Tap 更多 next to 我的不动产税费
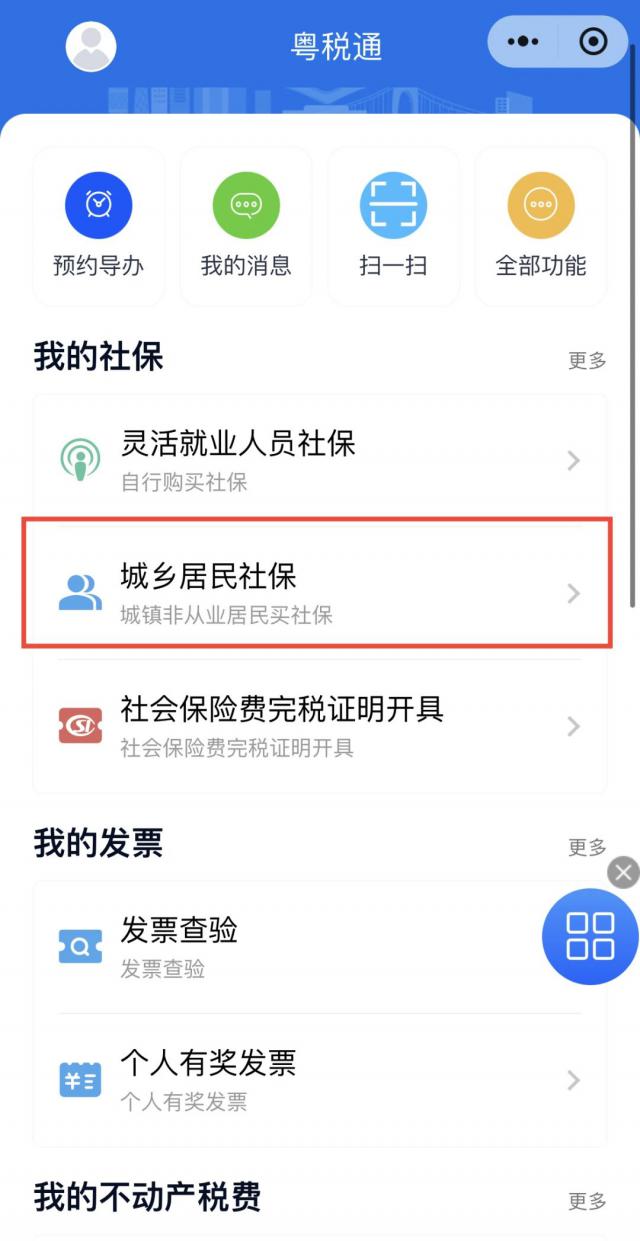 point(587,1201)
